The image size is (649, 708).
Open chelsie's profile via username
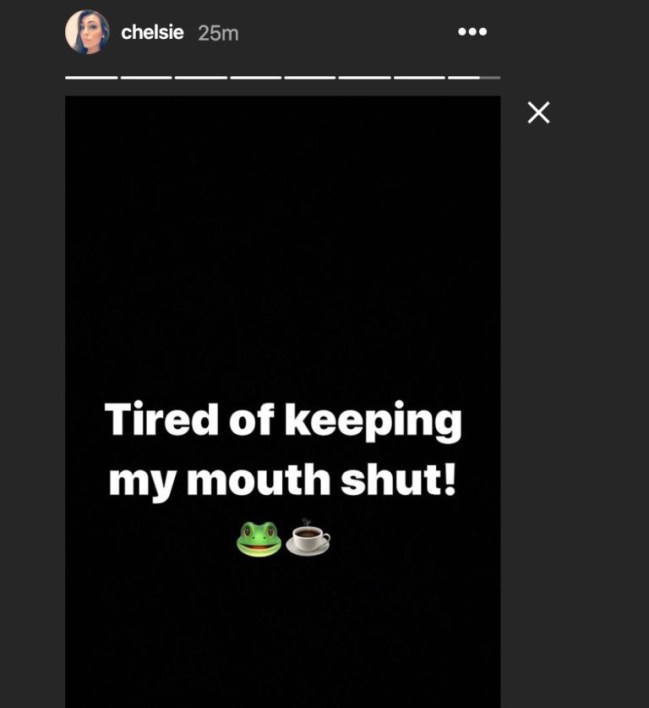[x=153, y=32]
